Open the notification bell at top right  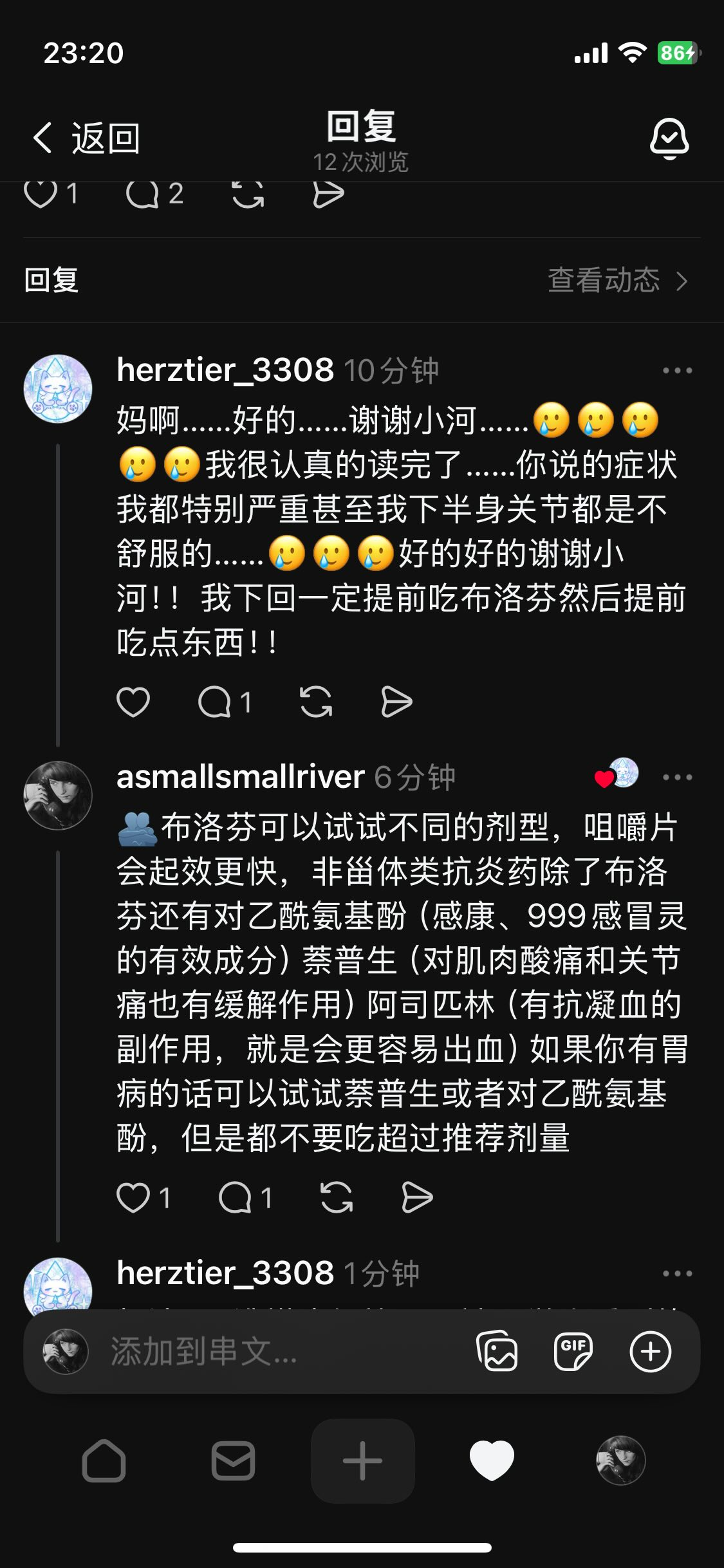point(669,138)
